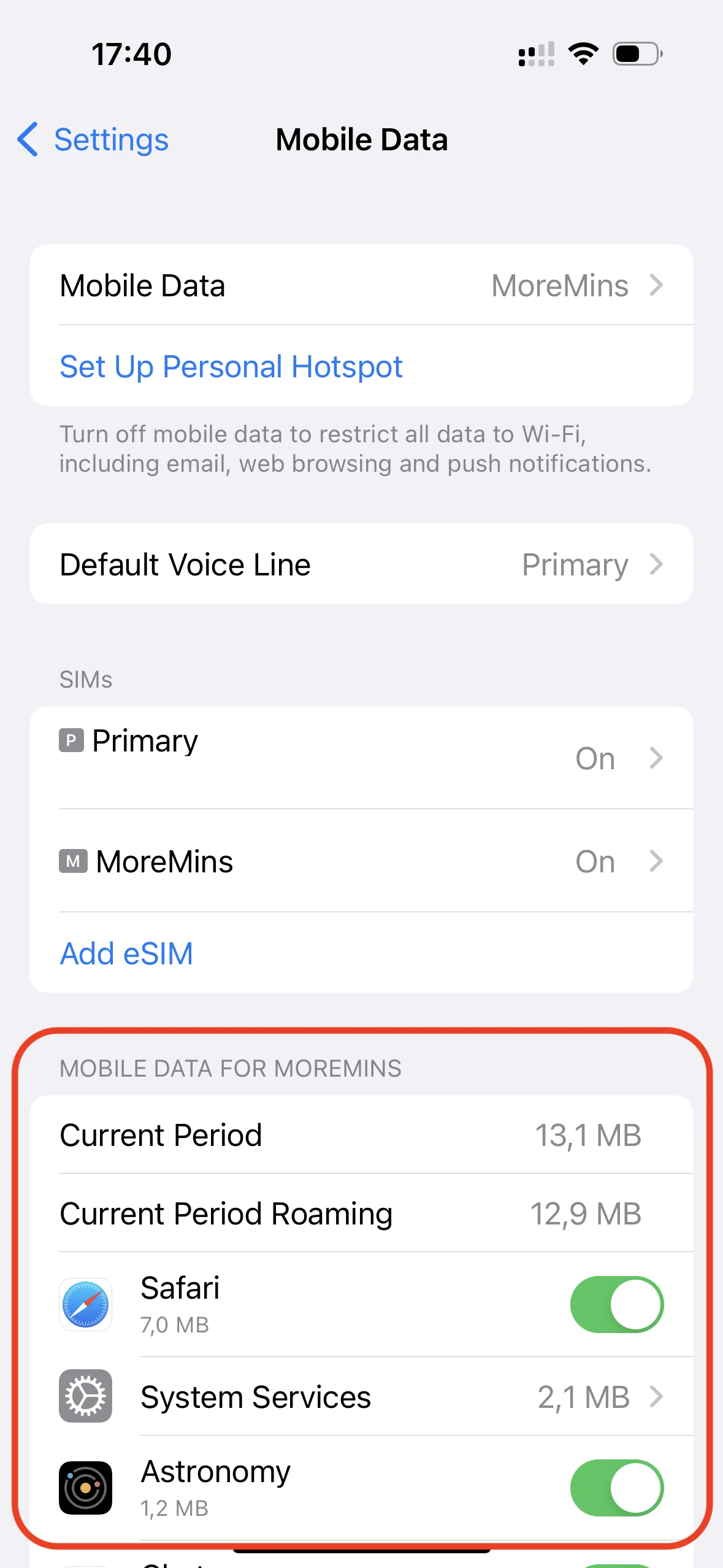Tap Add eSIM
The image size is (723, 1568).
point(126,953)
